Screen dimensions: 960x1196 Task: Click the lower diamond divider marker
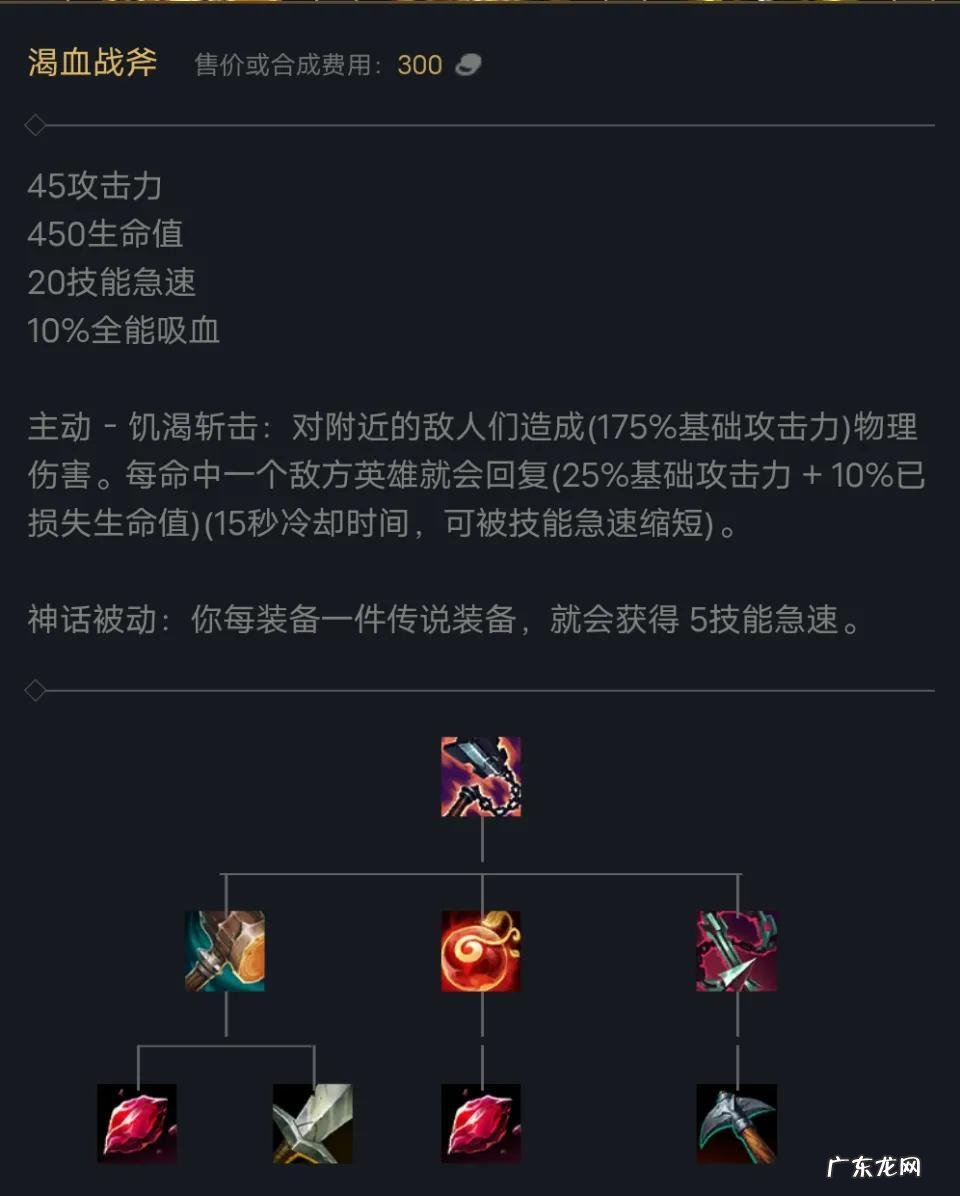pos(37,688)
